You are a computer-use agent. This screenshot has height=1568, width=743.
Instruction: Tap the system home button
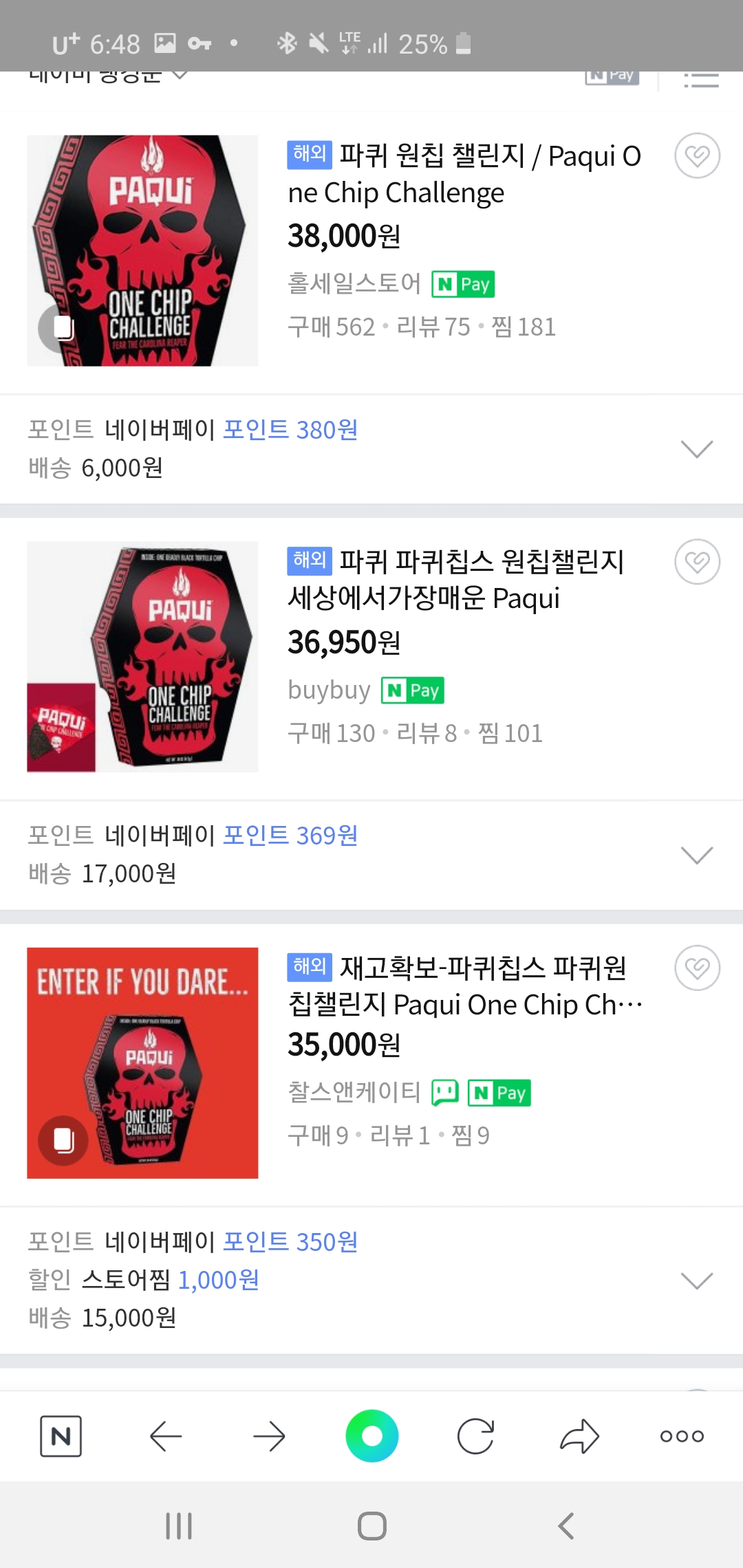pos(372,1526)
